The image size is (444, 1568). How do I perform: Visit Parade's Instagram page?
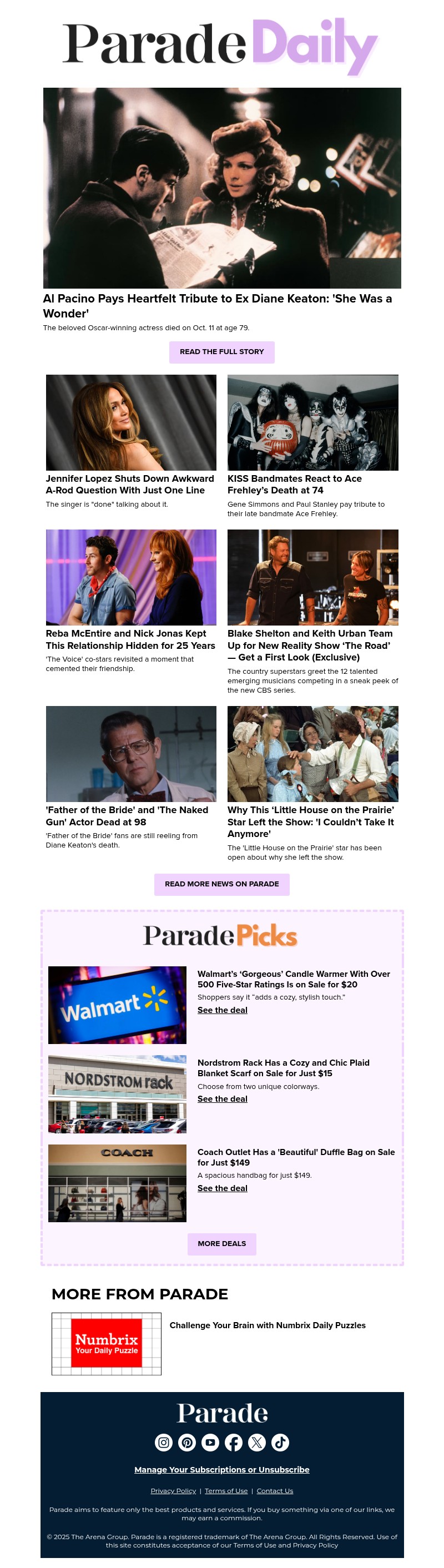(164, 1442)
